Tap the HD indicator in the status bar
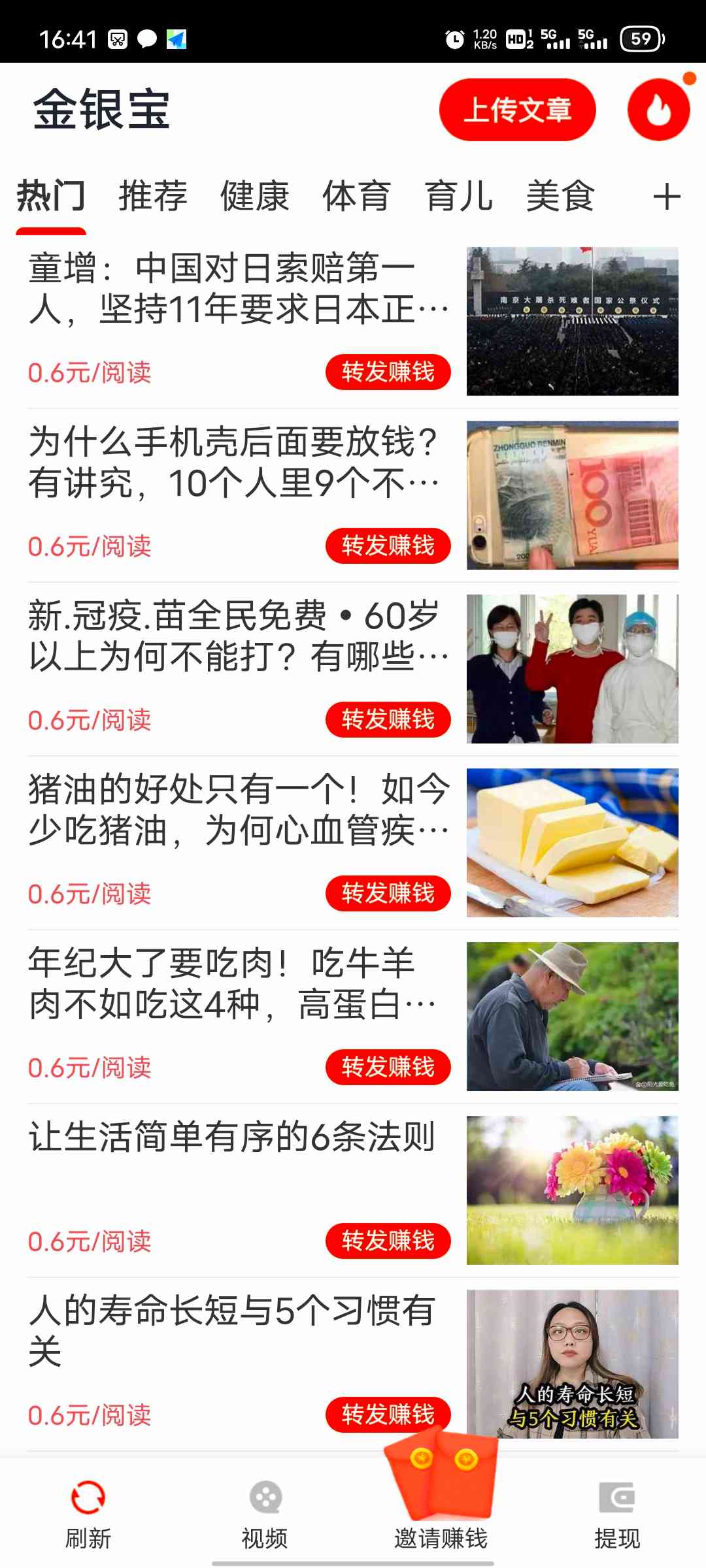The height and width of the screenshot is (1568, 706). 516,41
